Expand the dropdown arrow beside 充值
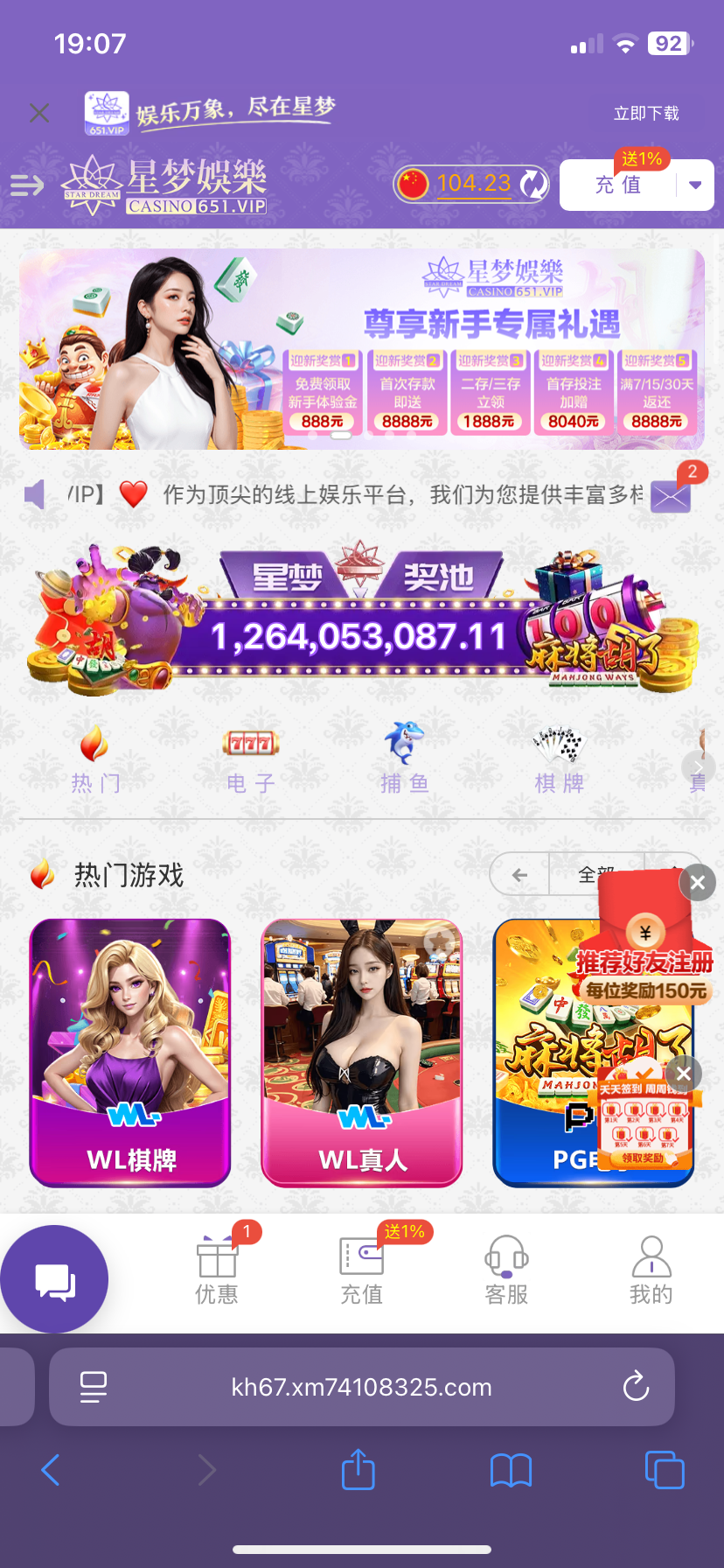This screenshot has height=1568, width=724. tap(695, 185)
